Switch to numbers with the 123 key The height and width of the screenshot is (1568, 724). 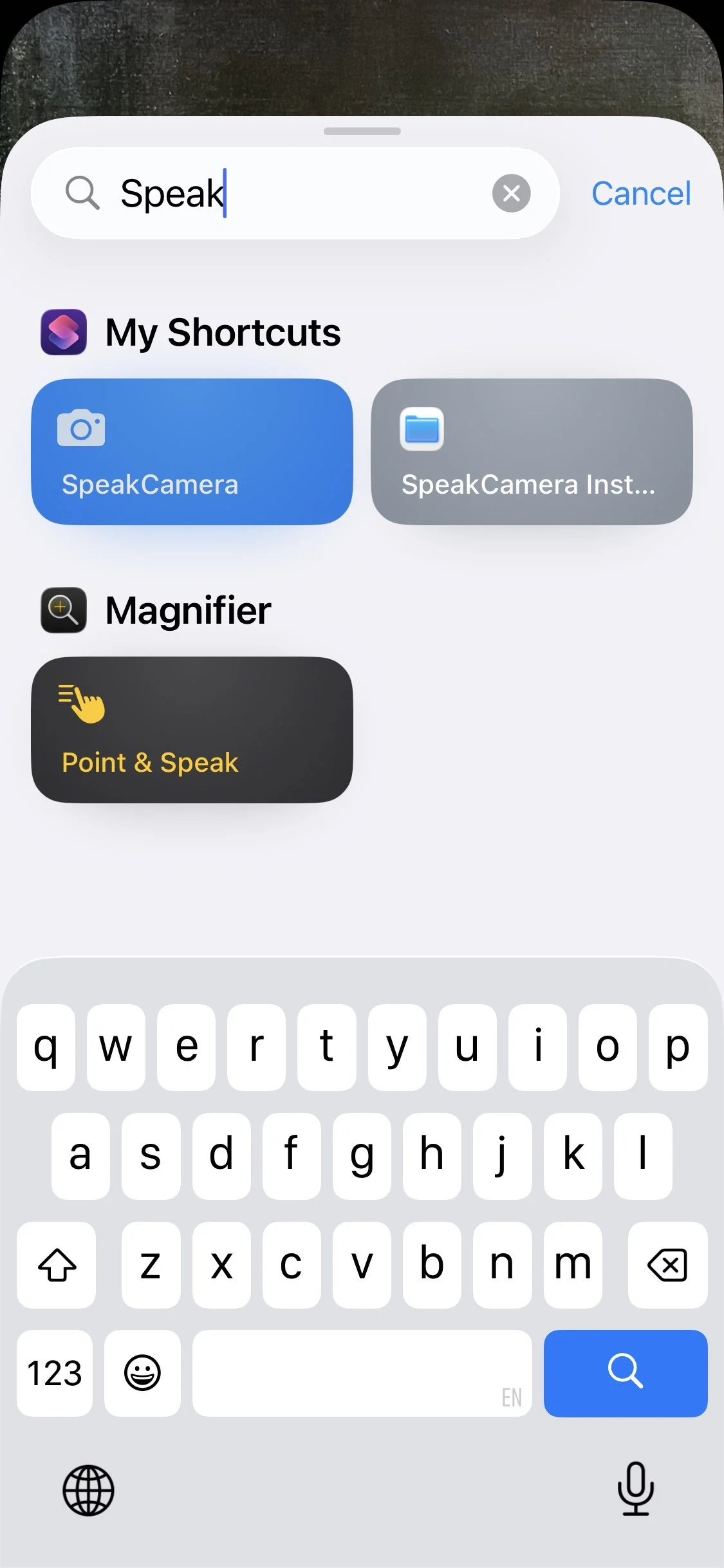coord(55,1374)
